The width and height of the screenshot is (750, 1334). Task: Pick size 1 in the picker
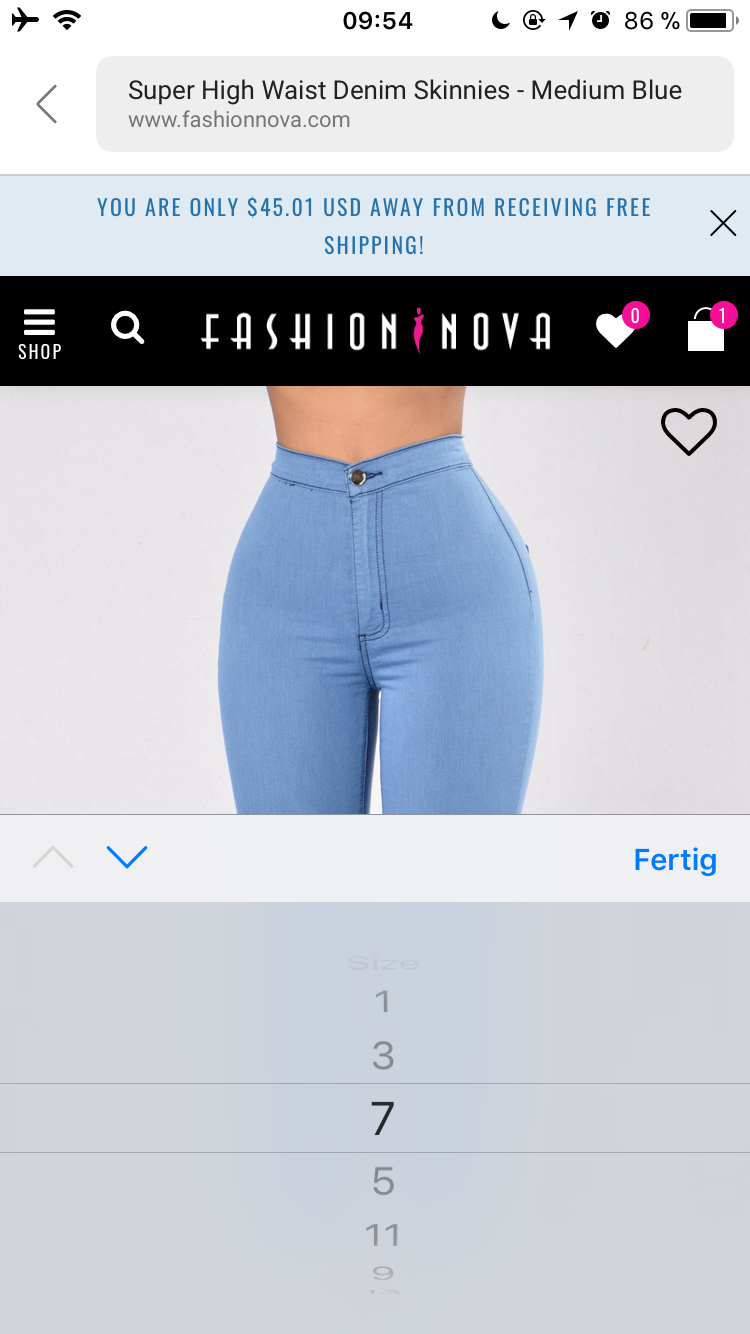383,1002
